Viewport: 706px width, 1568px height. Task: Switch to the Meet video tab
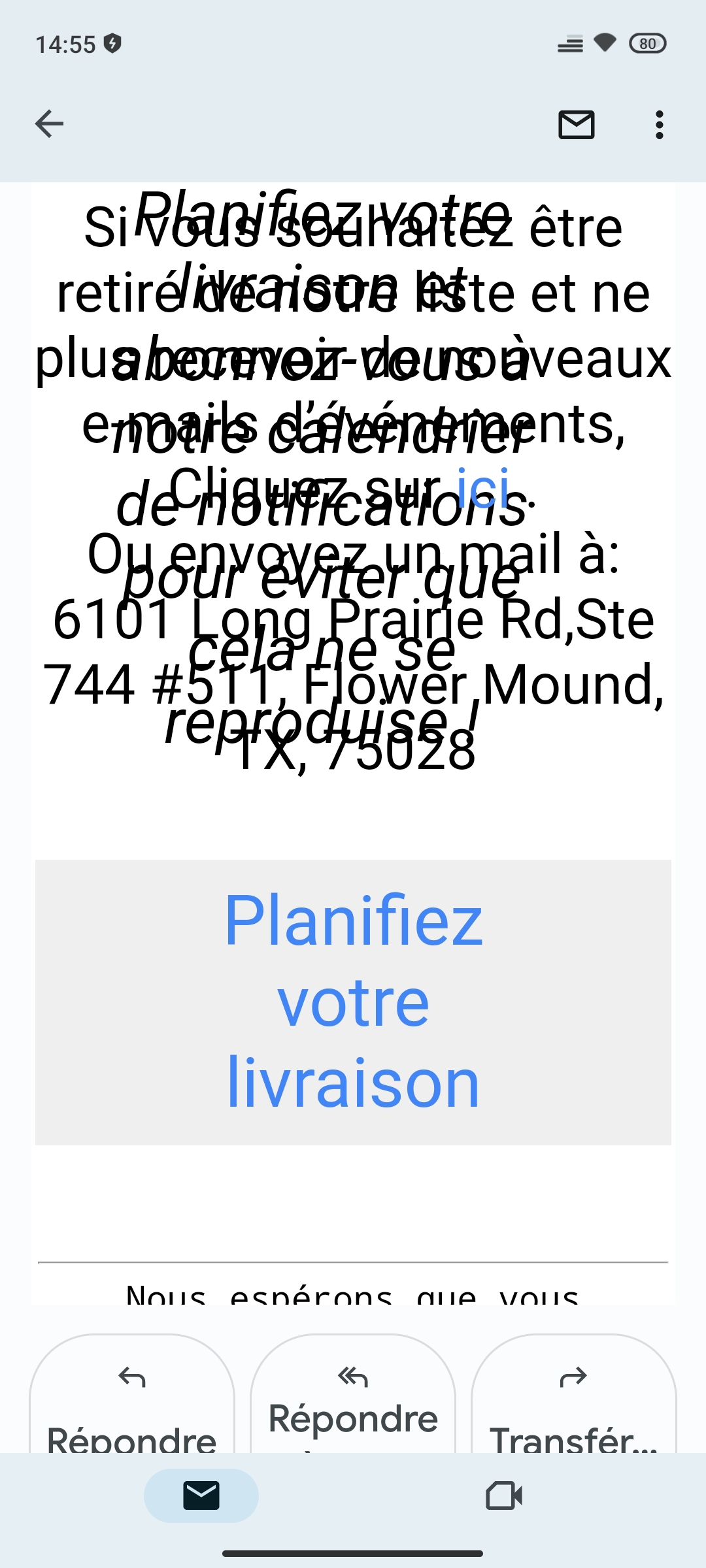coord(504,1495)
